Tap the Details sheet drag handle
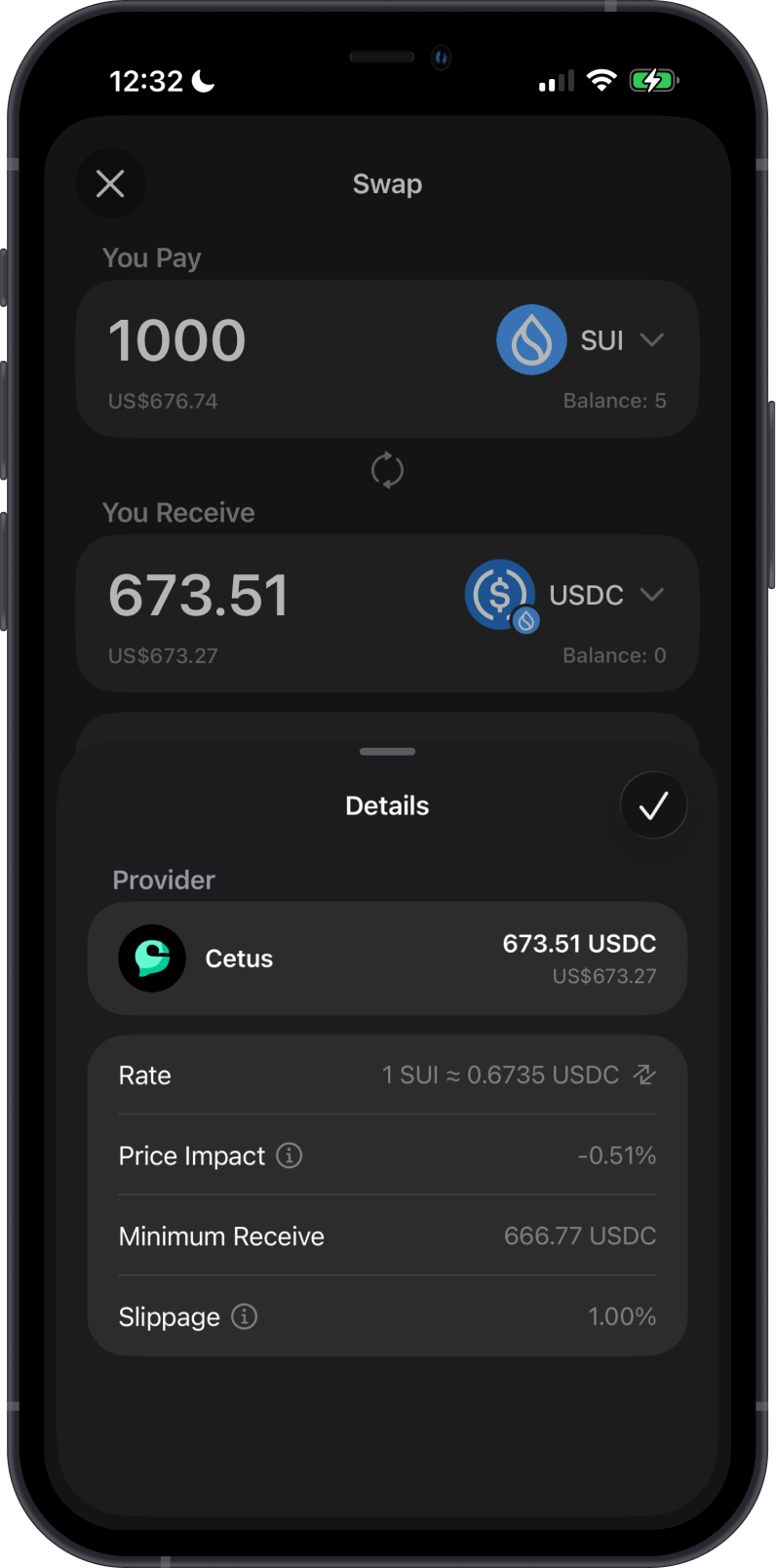Screen dimensions: 776x1568 pos(387,752)
